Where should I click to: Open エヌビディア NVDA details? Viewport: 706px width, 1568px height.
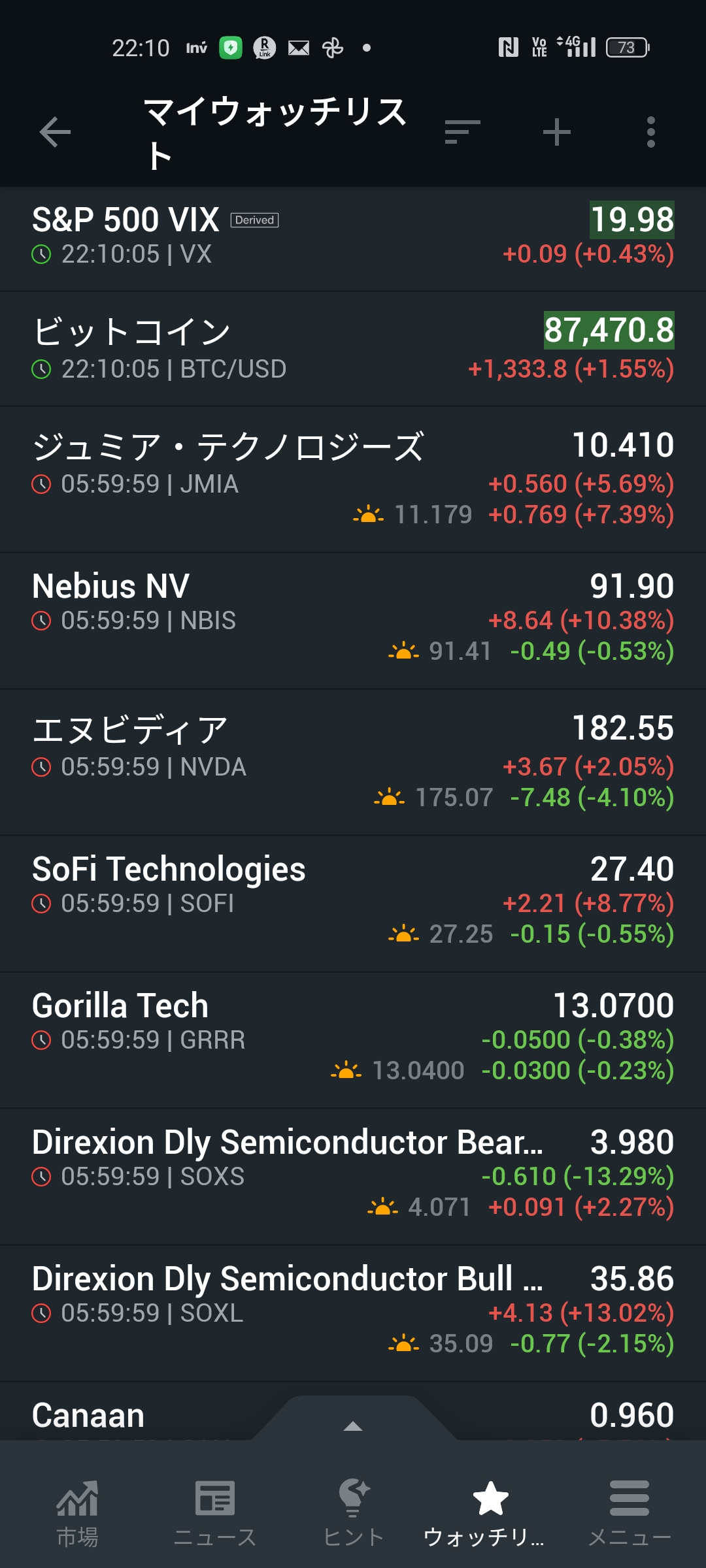tap(353, 762)
